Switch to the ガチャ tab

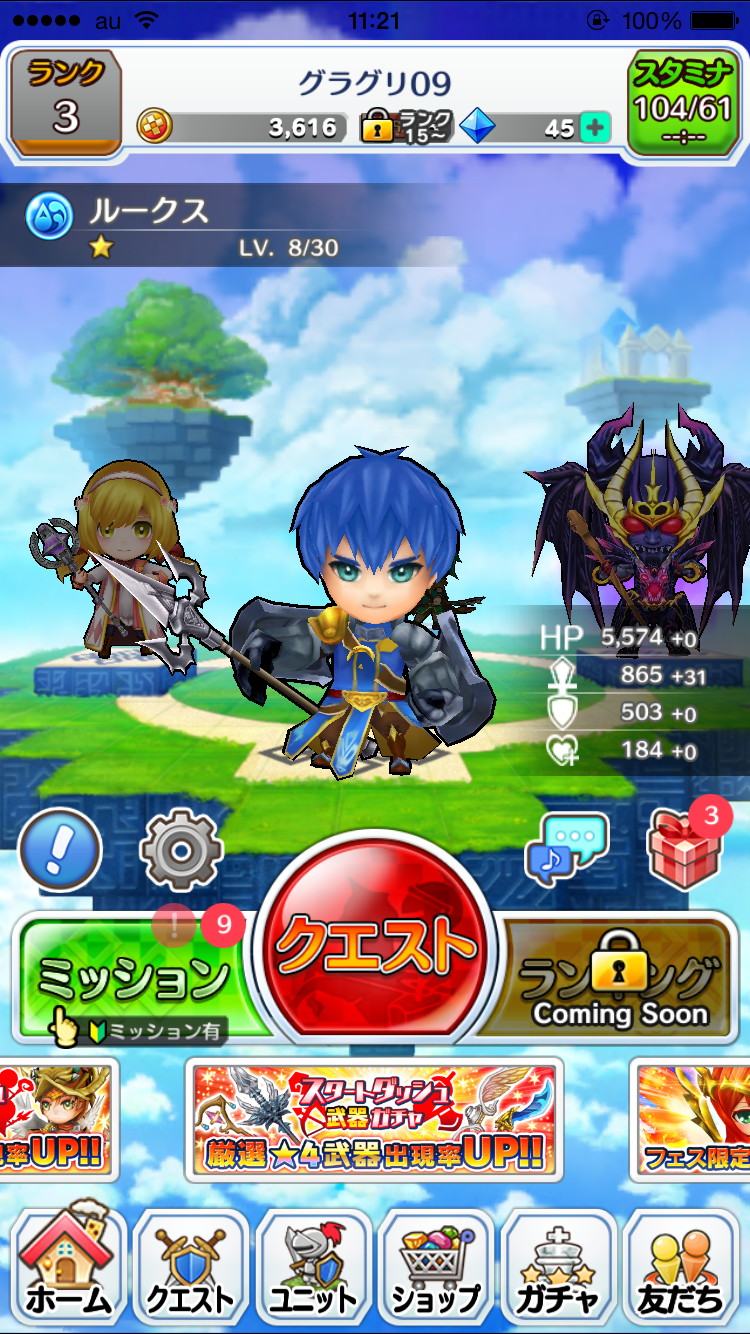point(559,1270)
